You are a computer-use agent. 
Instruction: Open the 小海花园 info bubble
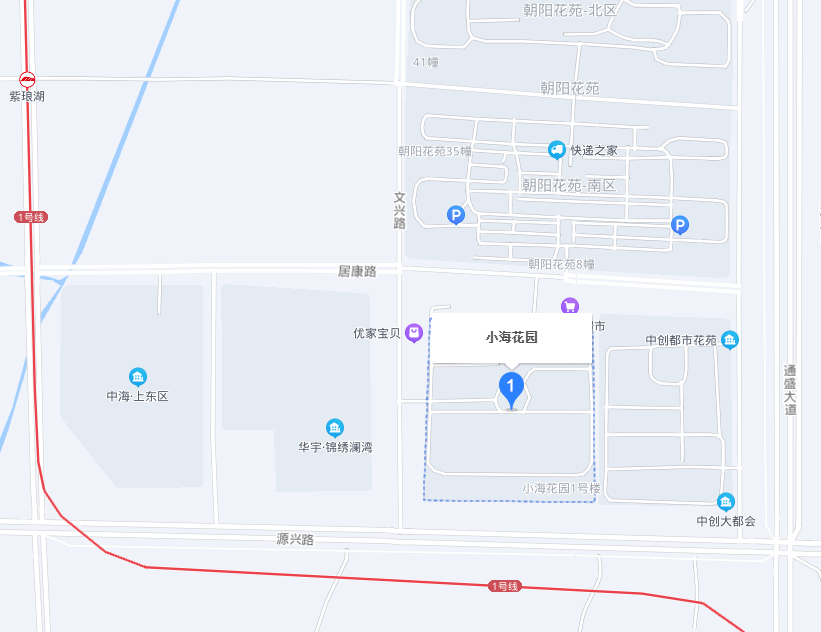[511, 338]
